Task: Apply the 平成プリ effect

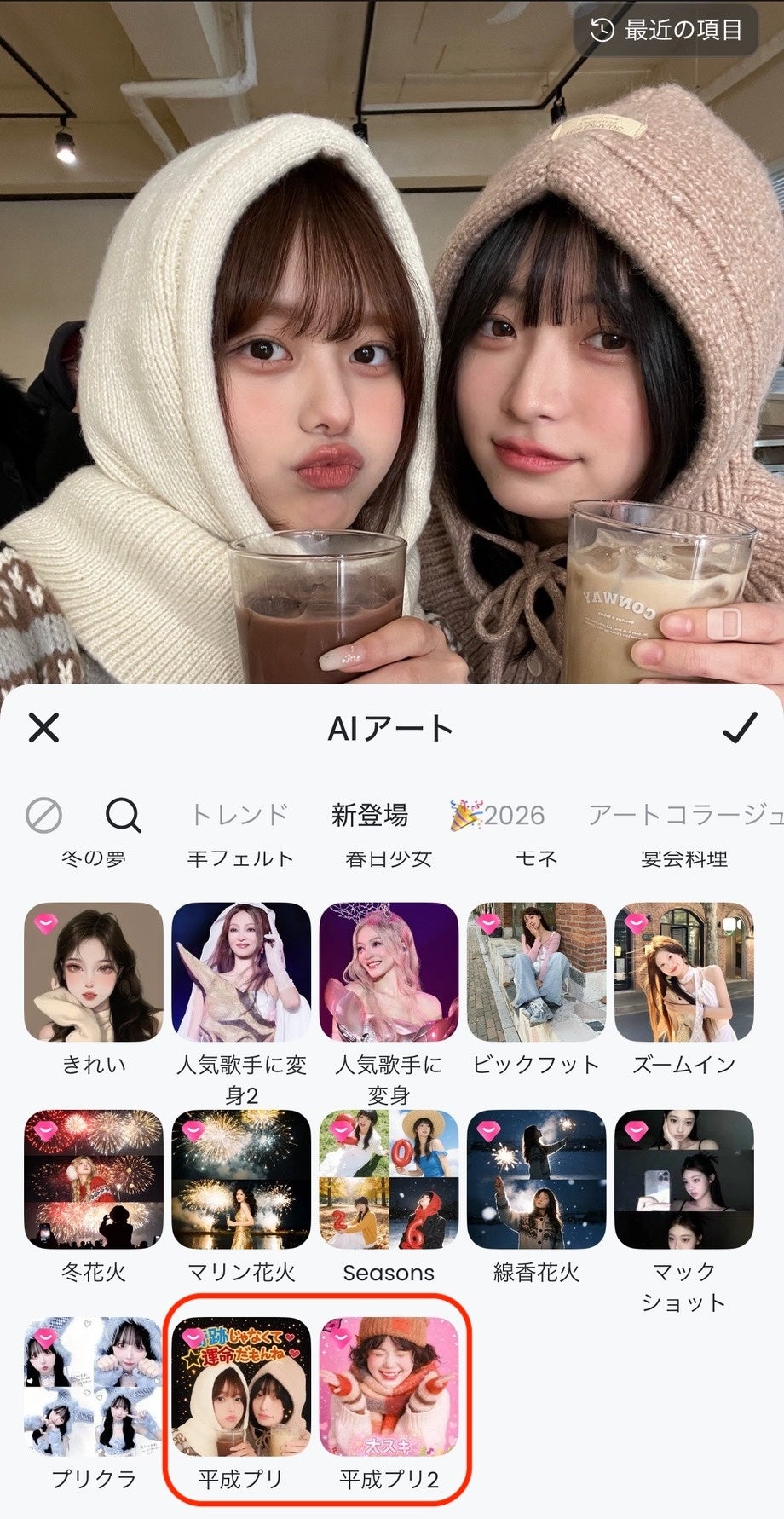Action: pos(241,1387)
